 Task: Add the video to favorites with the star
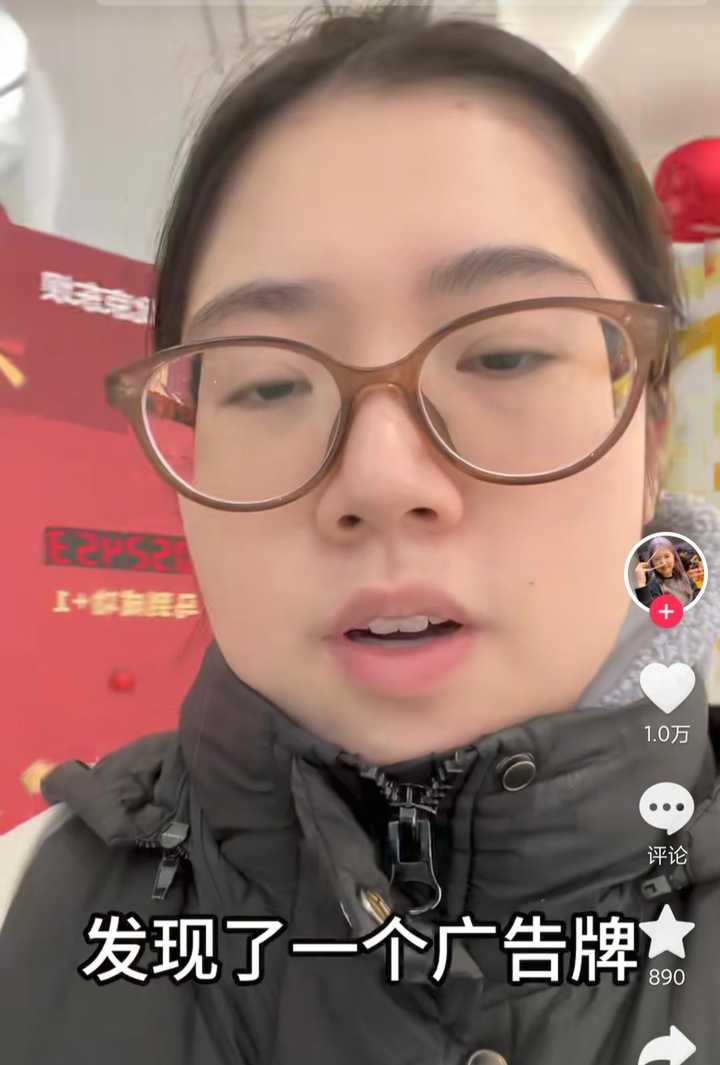click(x=667, y=932)
